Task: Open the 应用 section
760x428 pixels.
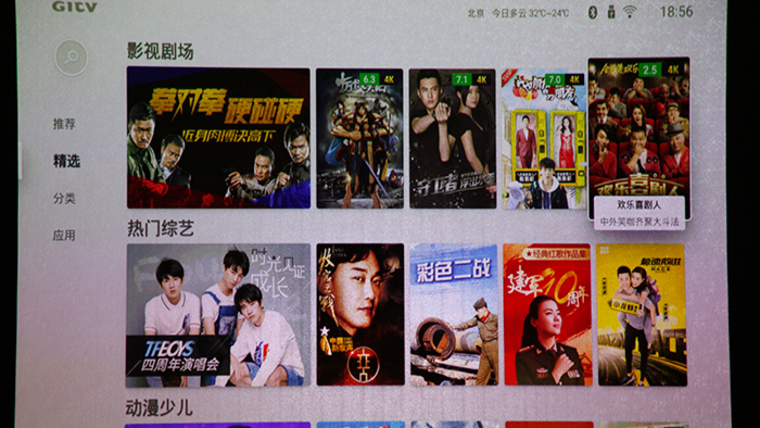Action: click(64, 235)
